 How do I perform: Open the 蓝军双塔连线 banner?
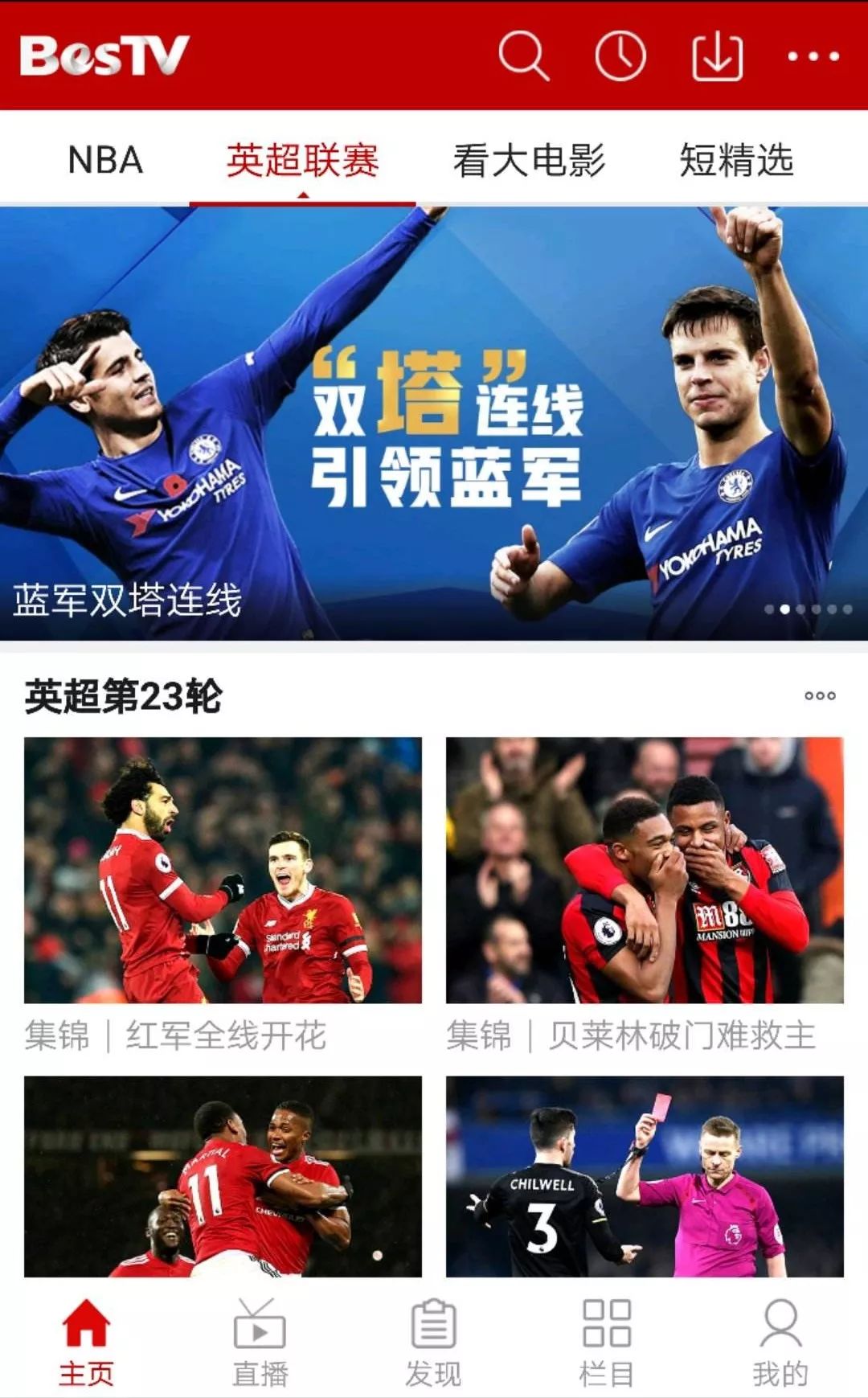(434, 423)
